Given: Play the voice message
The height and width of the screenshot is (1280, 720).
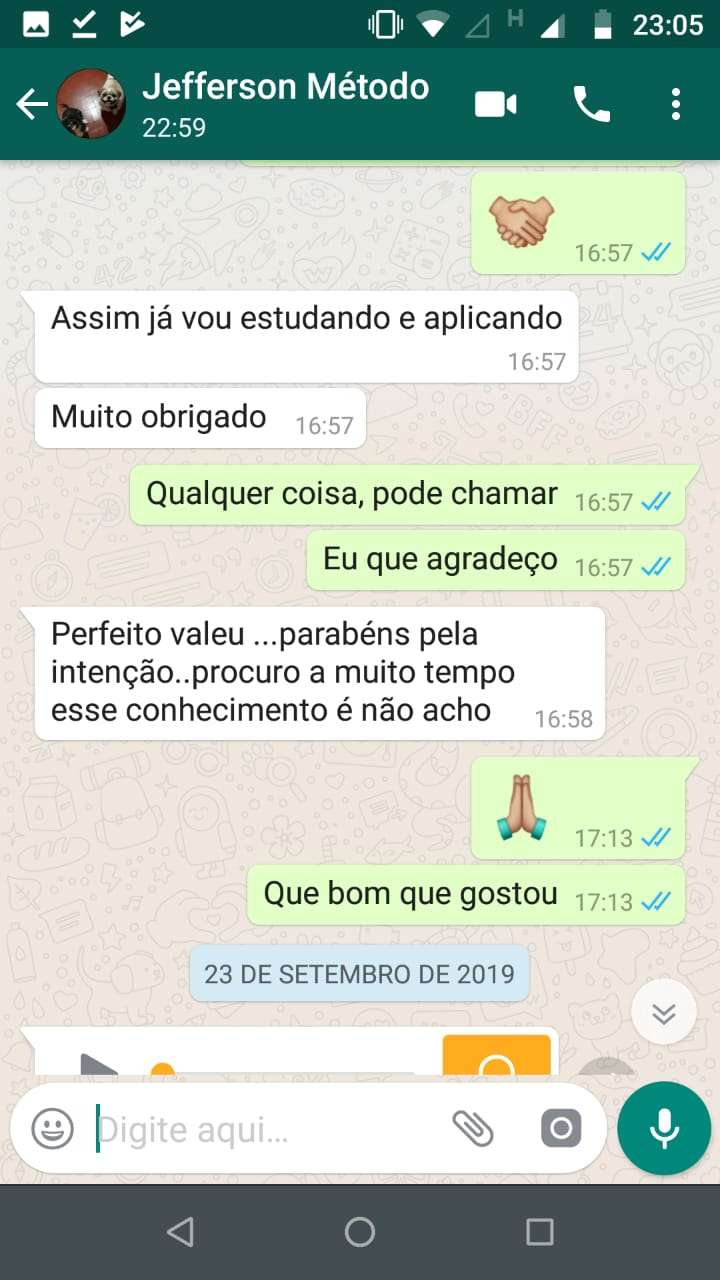Looking at the screenshot, I should coord(97,1062).
